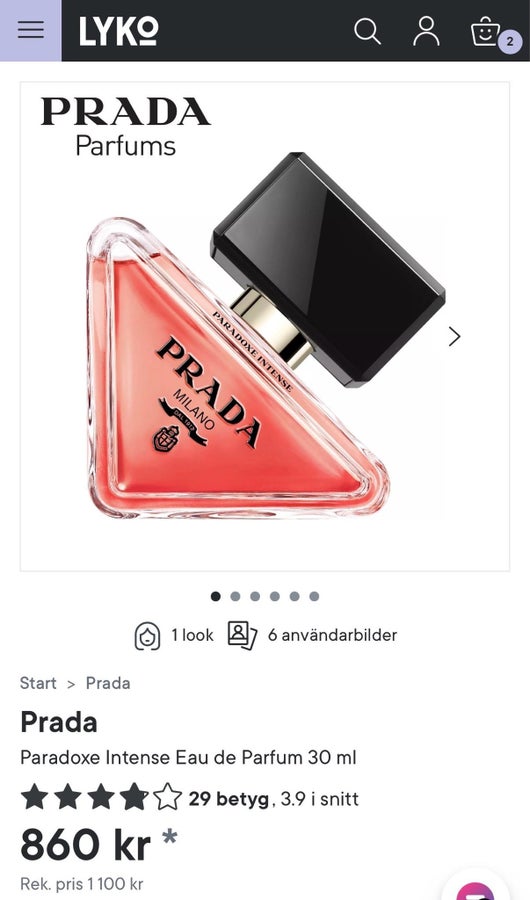
Task: Show next product image with arrow
Action: [454, 337]
